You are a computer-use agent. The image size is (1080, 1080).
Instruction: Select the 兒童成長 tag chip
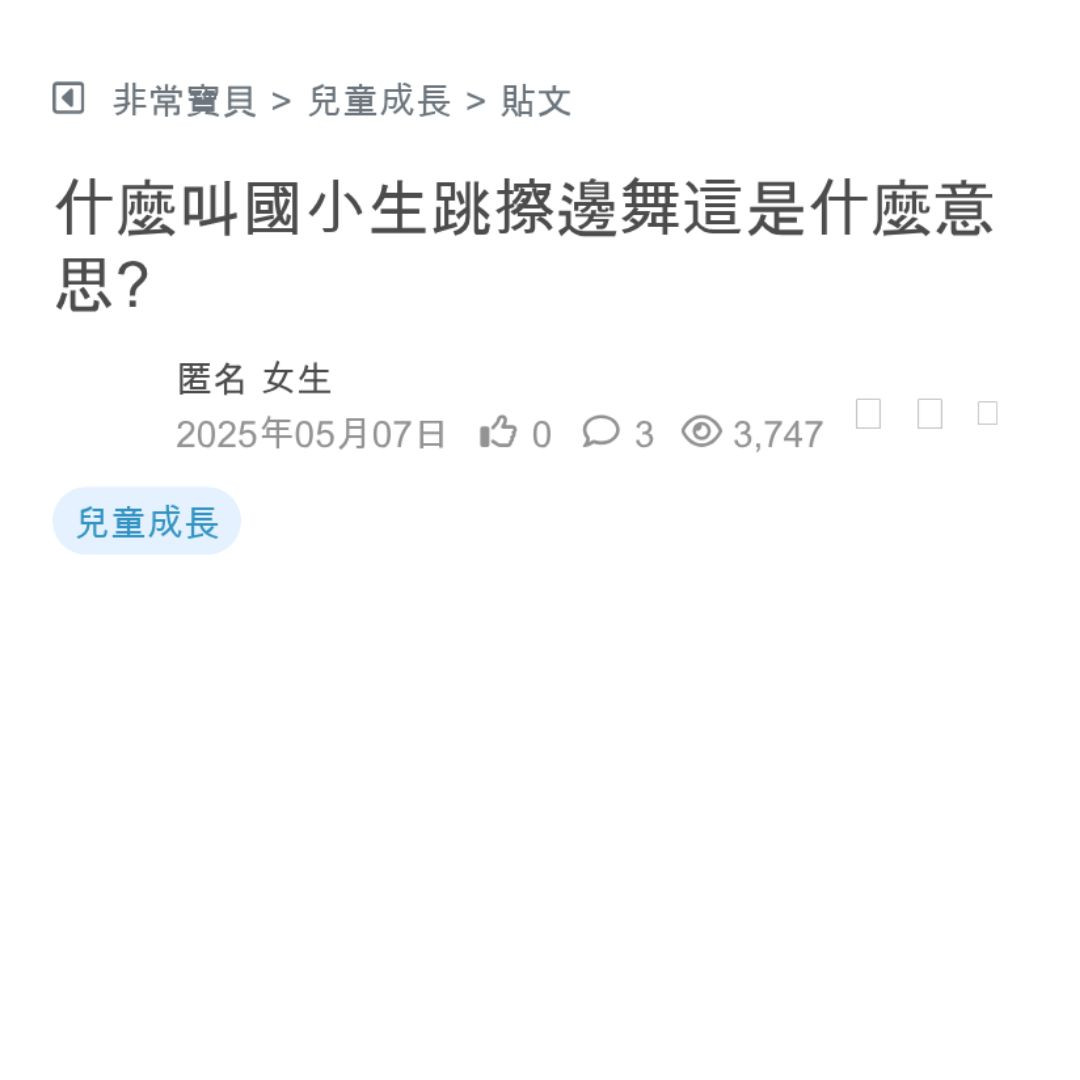tap(147, 521)
